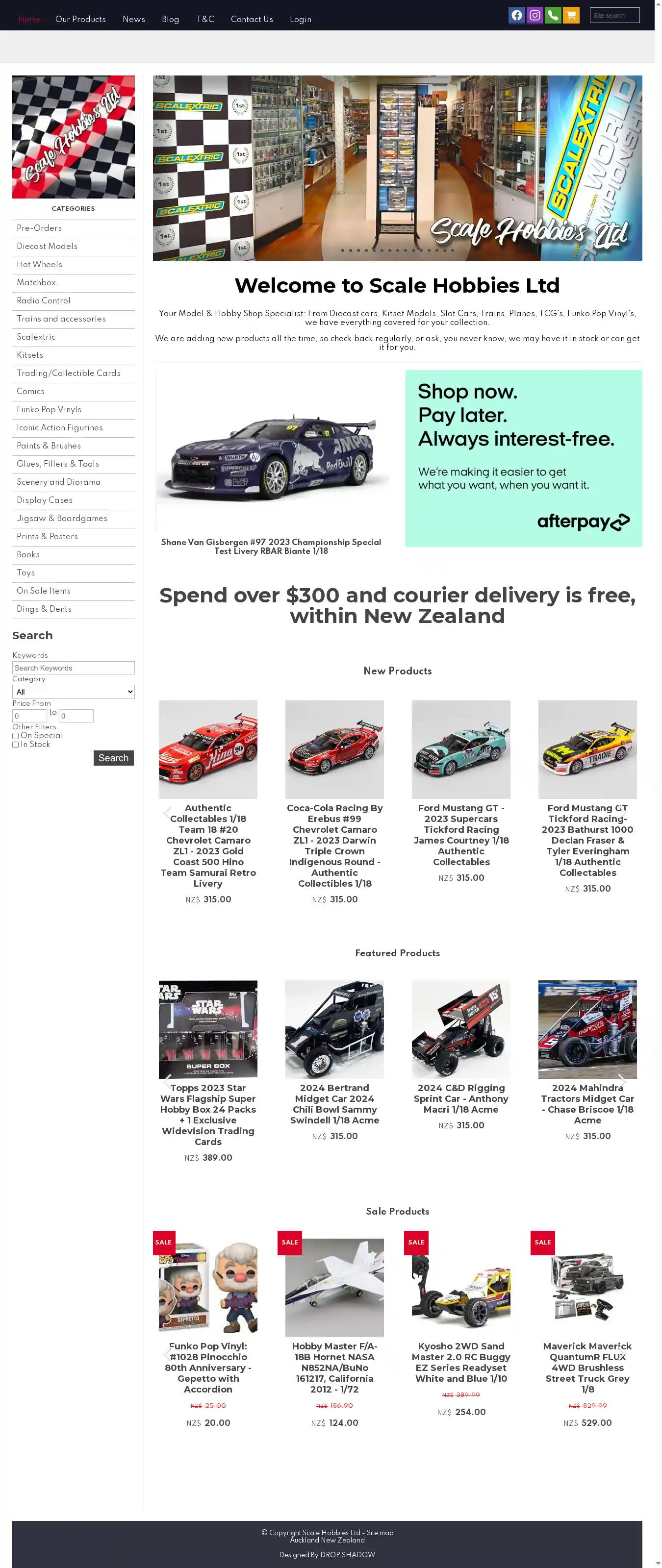Open the shopping cart icon
Image resolution: width=662 pixels, height=1568 pixels.
pyautogui.click(x=571, y=15)
